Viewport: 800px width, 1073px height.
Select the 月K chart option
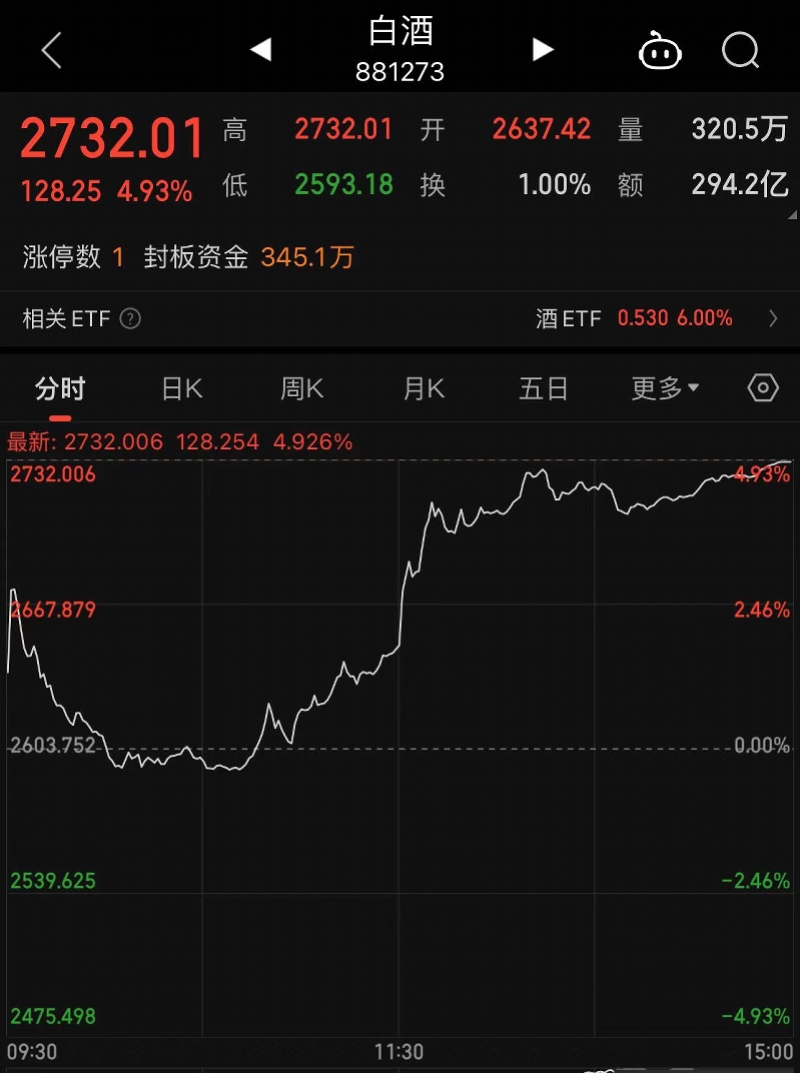pyautogui.click(x=422, y=389)
